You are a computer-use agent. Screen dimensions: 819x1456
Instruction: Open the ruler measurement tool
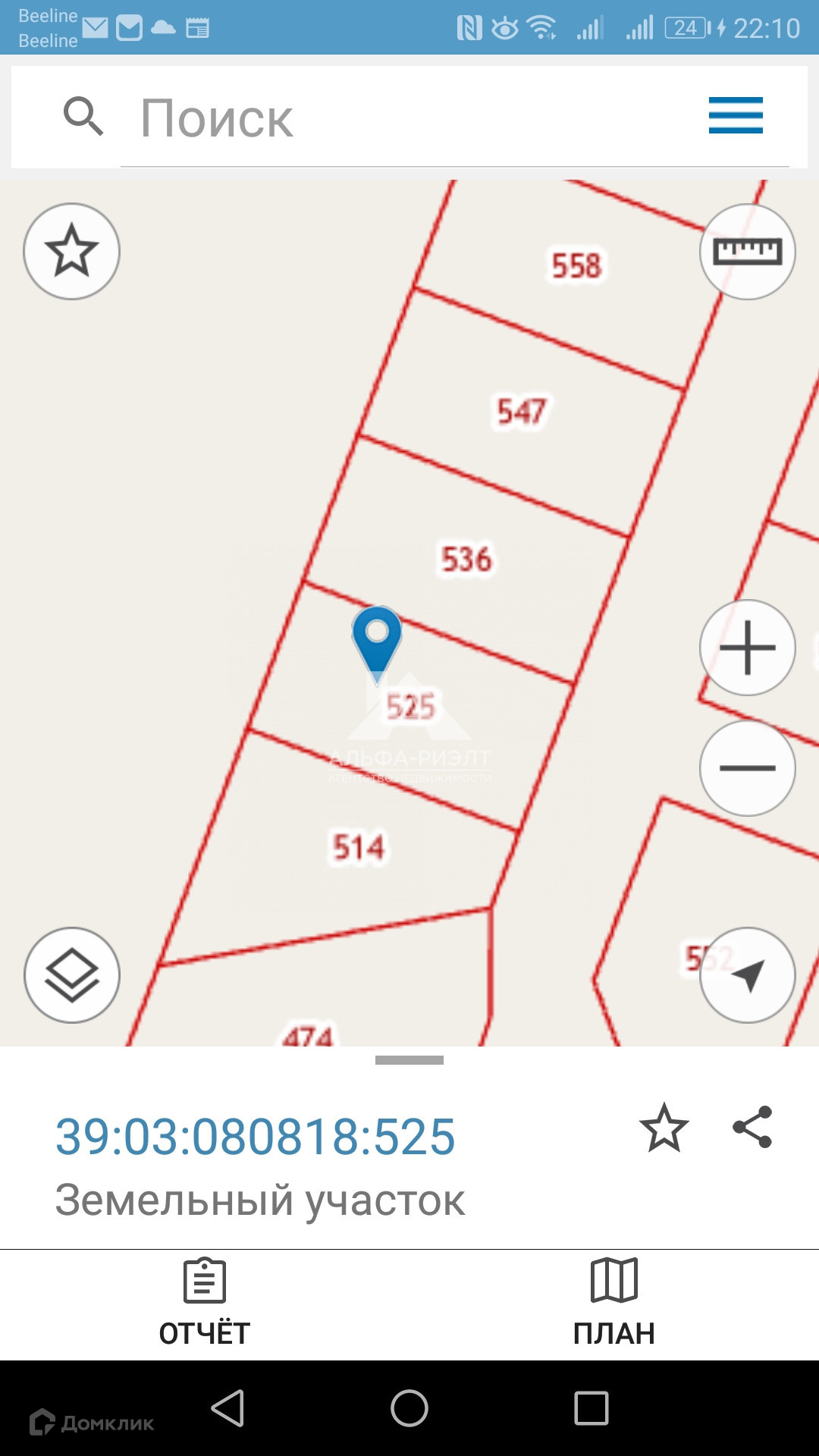pos(747,251)
